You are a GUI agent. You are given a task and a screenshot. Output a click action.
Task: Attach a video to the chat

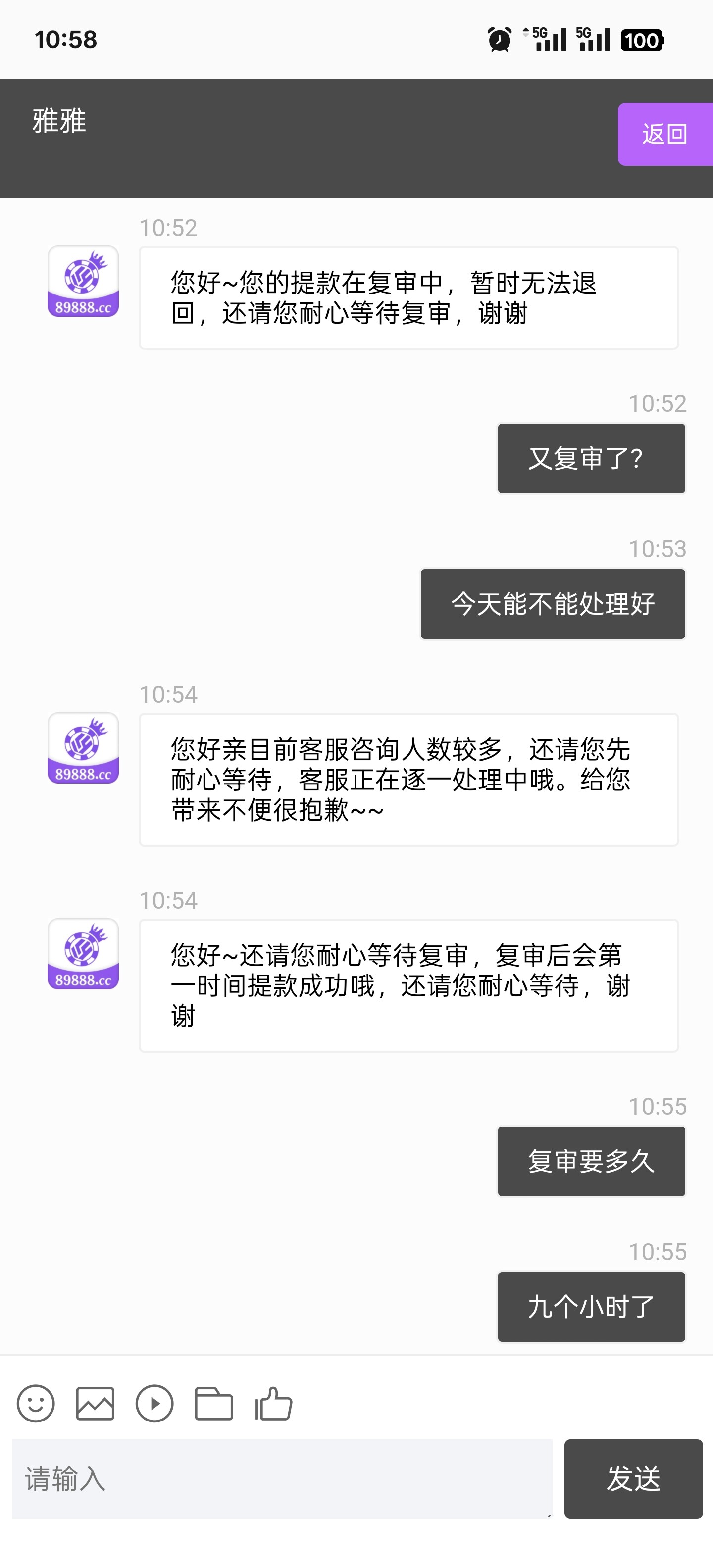(154, 1404)
